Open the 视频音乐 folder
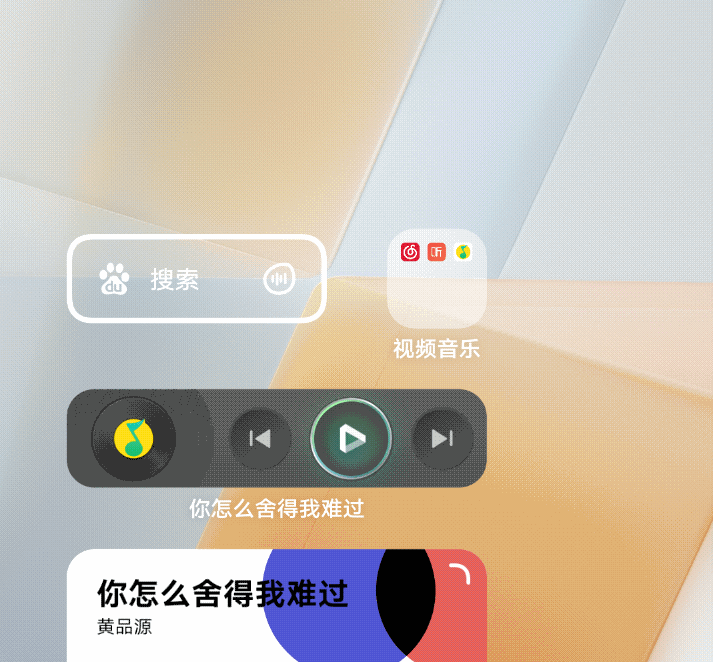 tap(437, 279)
